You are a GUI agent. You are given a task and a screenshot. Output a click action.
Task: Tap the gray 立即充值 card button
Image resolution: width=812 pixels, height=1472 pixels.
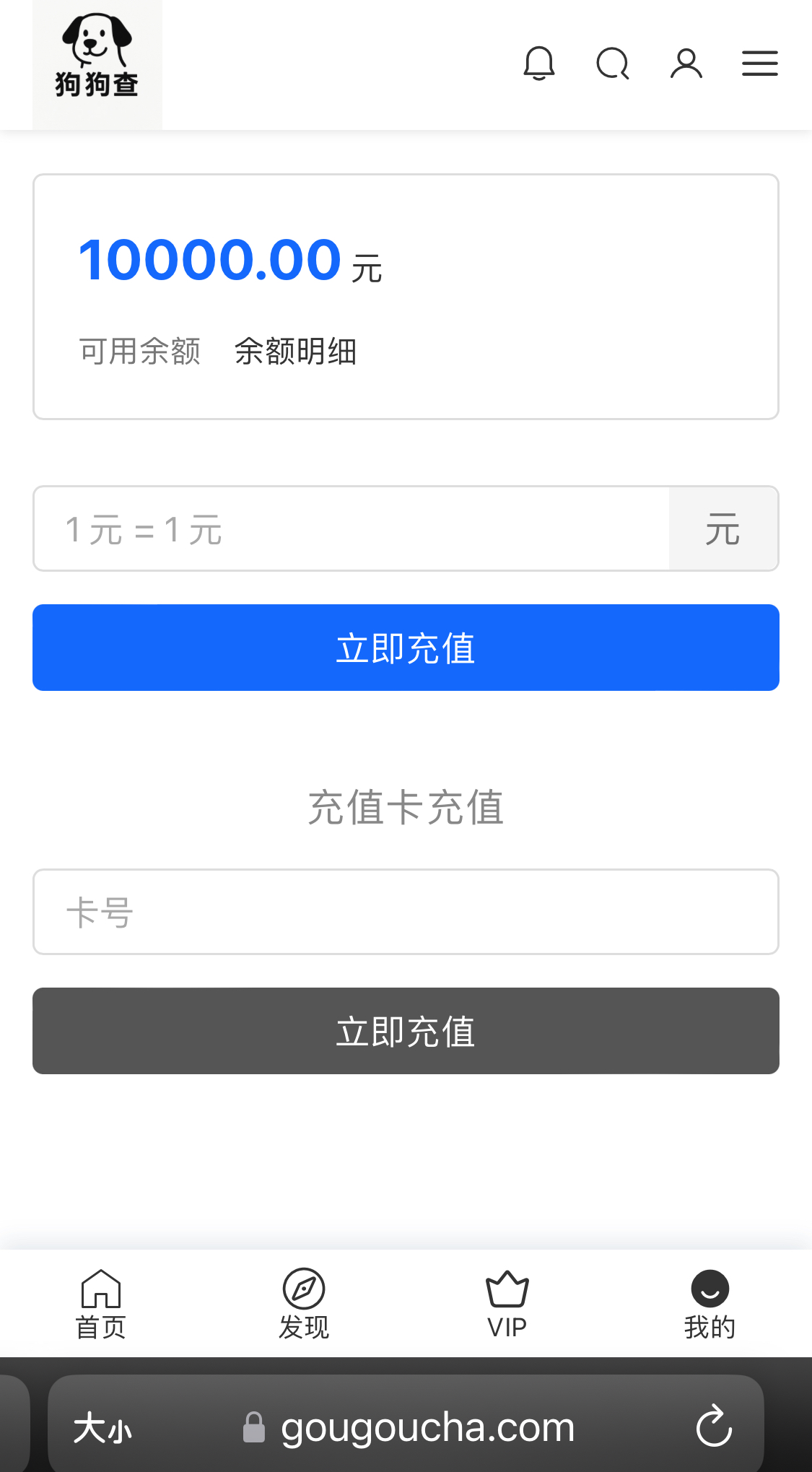[x=406, y=1031]
